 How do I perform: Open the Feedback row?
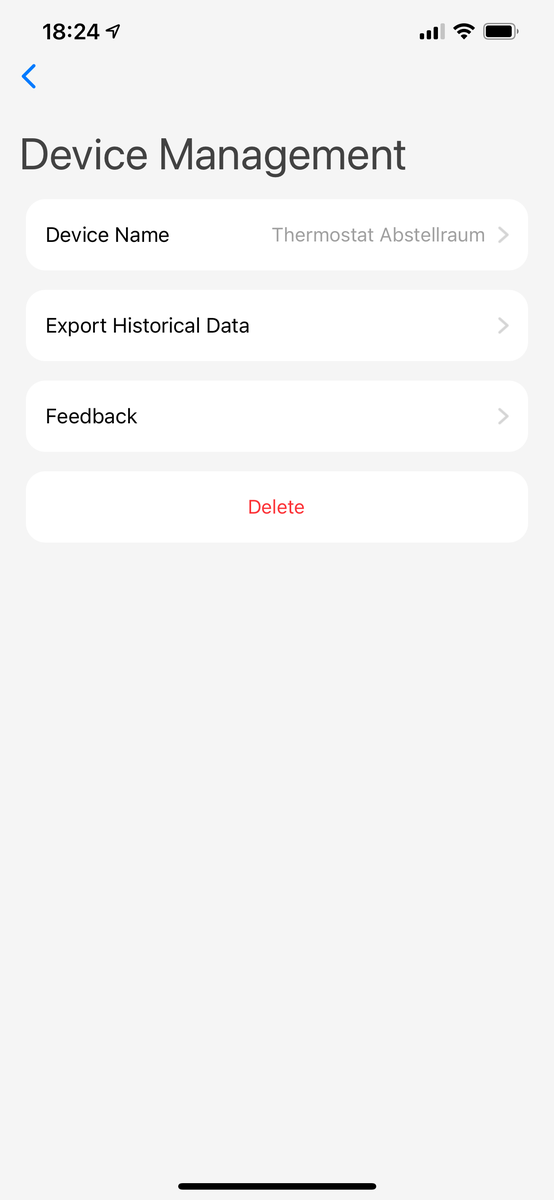[277, 416]
